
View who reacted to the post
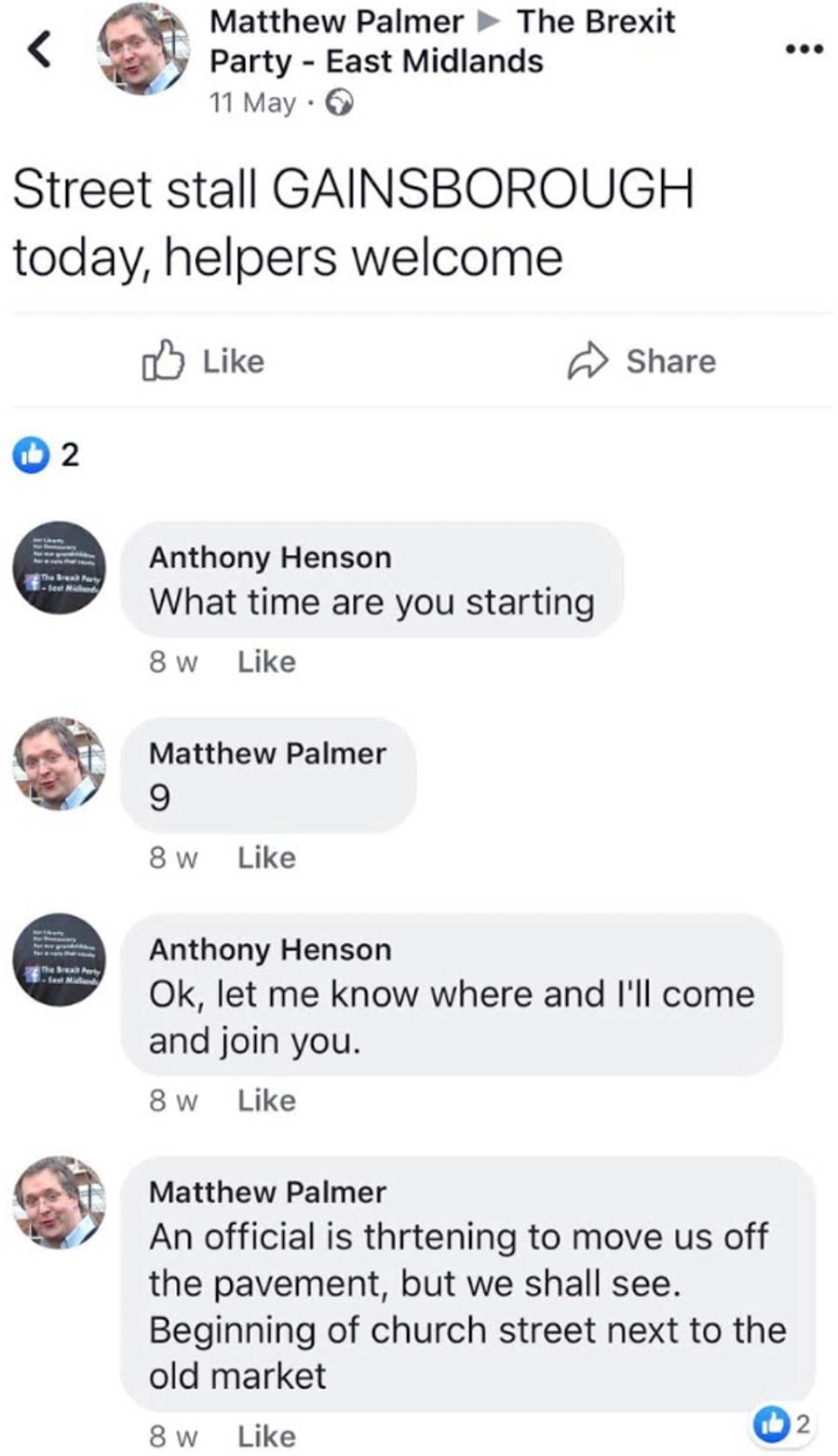coord(46,455)
